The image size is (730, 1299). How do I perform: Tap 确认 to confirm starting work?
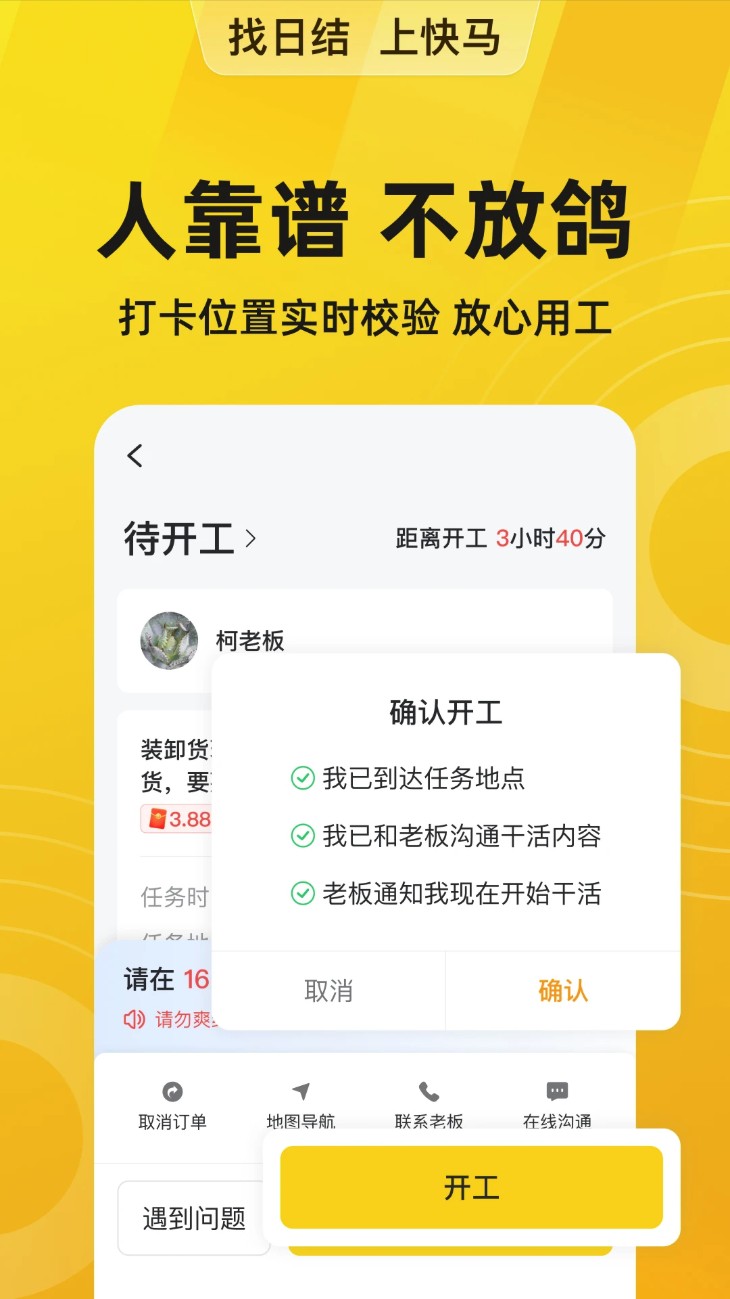(x=562, y=990)
